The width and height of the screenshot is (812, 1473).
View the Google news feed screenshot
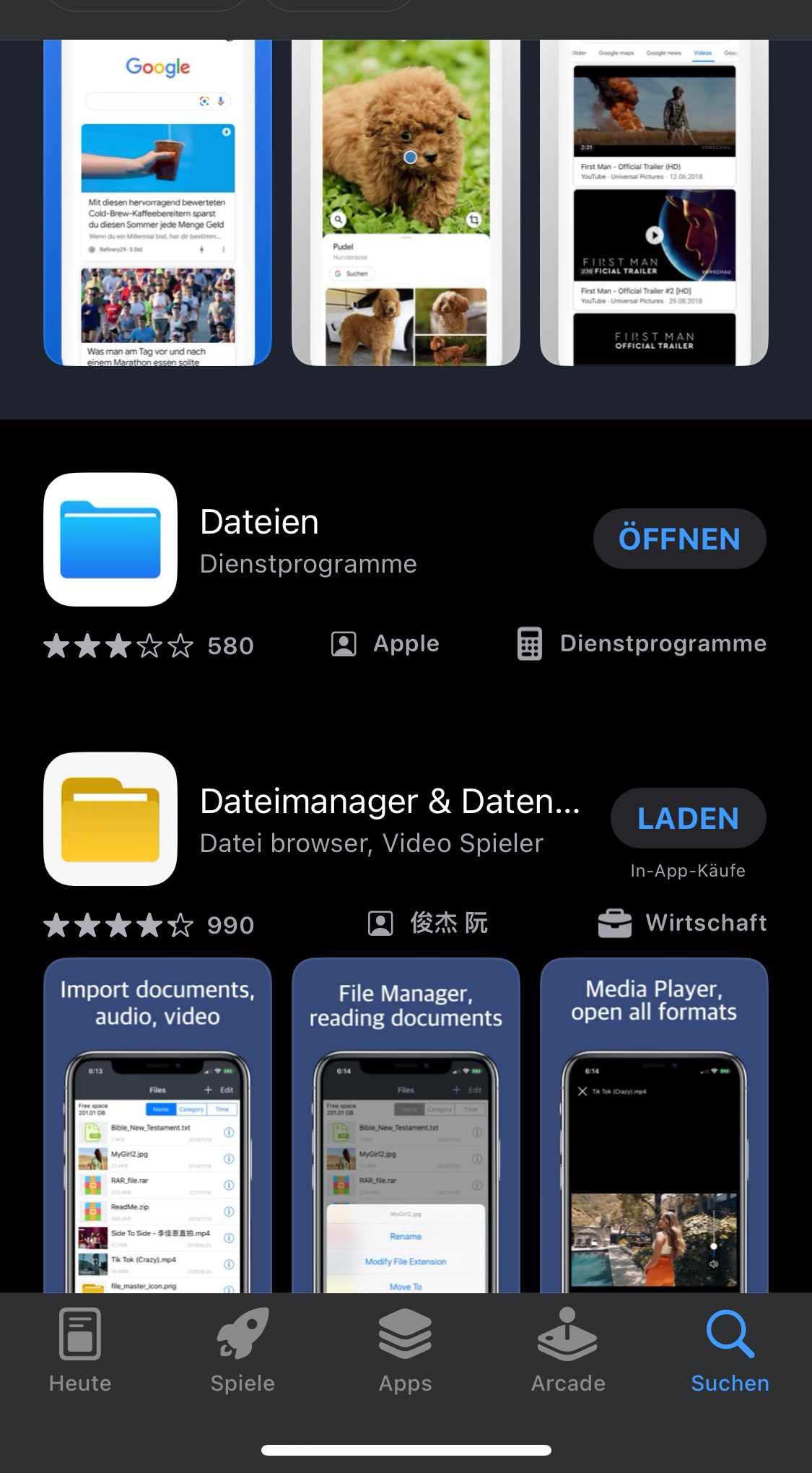157,202
